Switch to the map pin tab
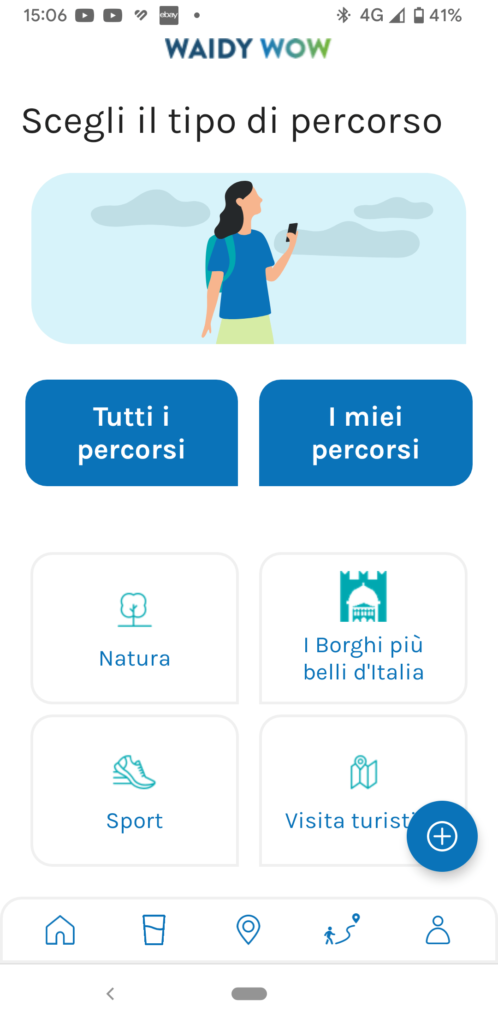 coord(248,929)
